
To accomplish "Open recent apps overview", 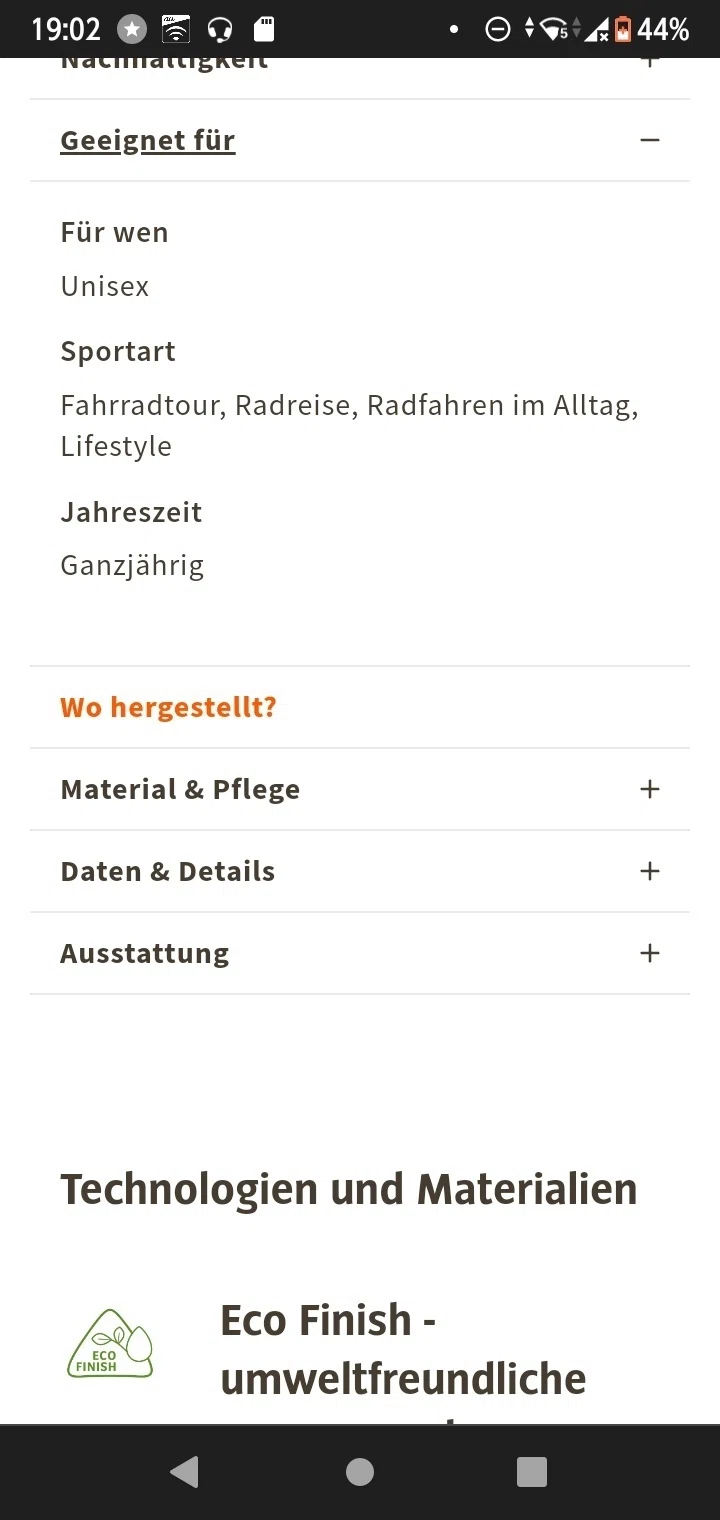I will pyautogui.click(x=532, y=1472).
